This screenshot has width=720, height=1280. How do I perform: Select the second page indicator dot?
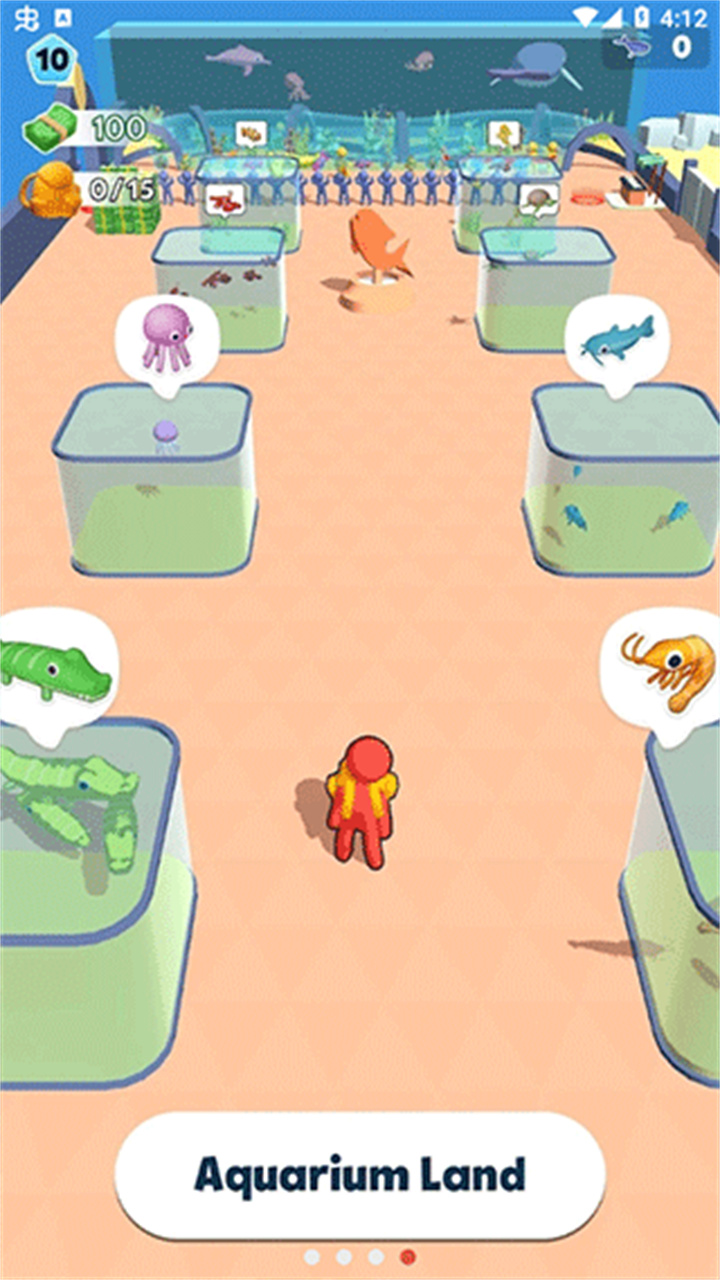tap(344, 1256)
